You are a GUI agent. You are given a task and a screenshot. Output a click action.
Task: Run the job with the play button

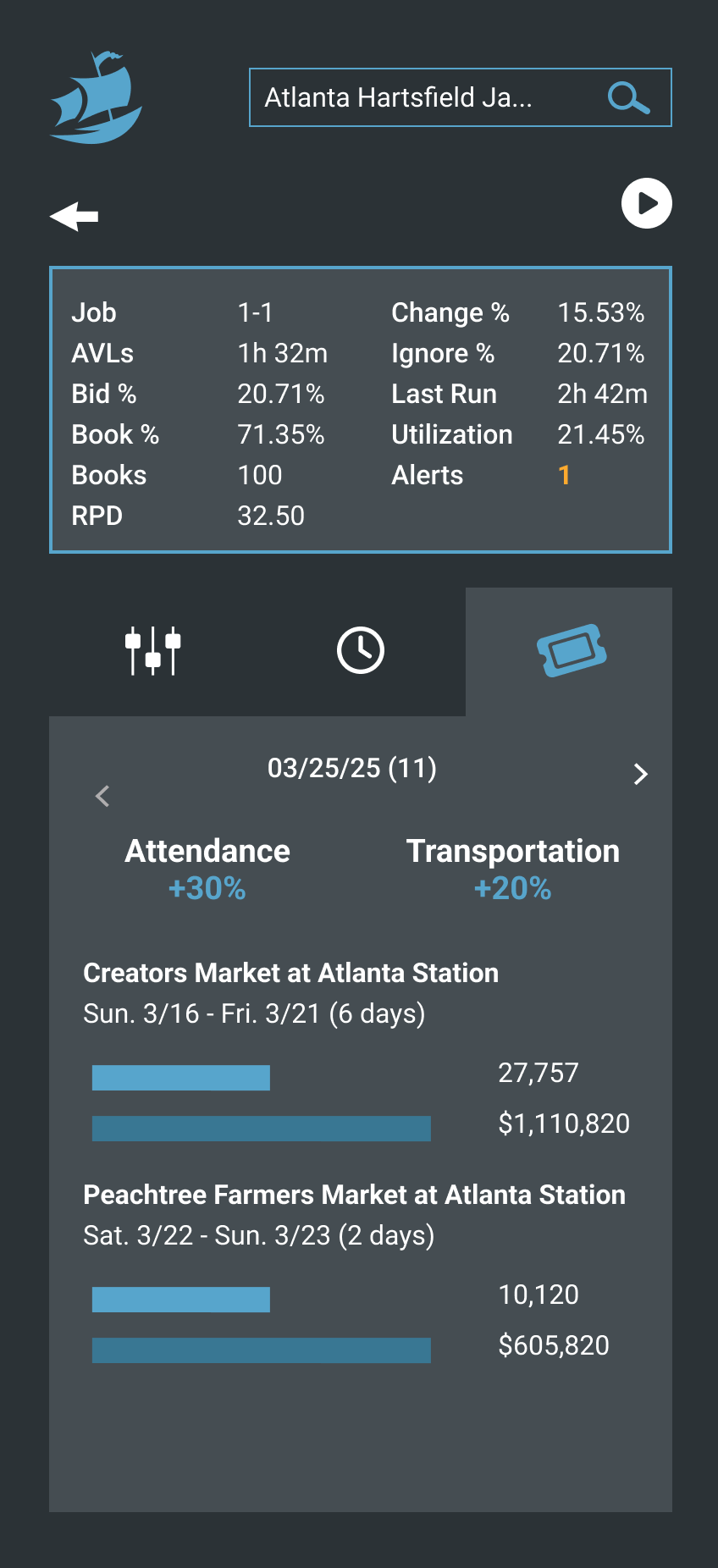click(646, 203)
